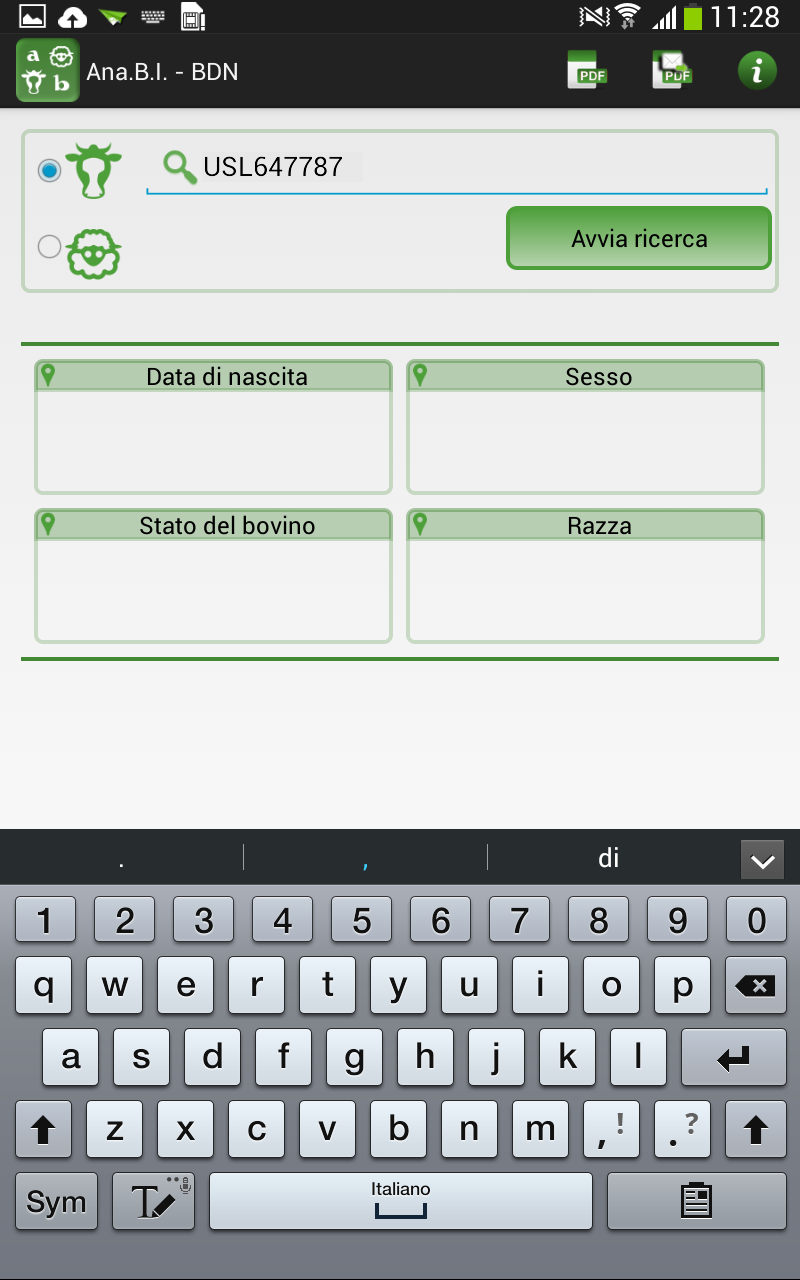Send the PDF by email
Screen dimensions: 800x1280
pyautogui.click(x=672, y=71)
